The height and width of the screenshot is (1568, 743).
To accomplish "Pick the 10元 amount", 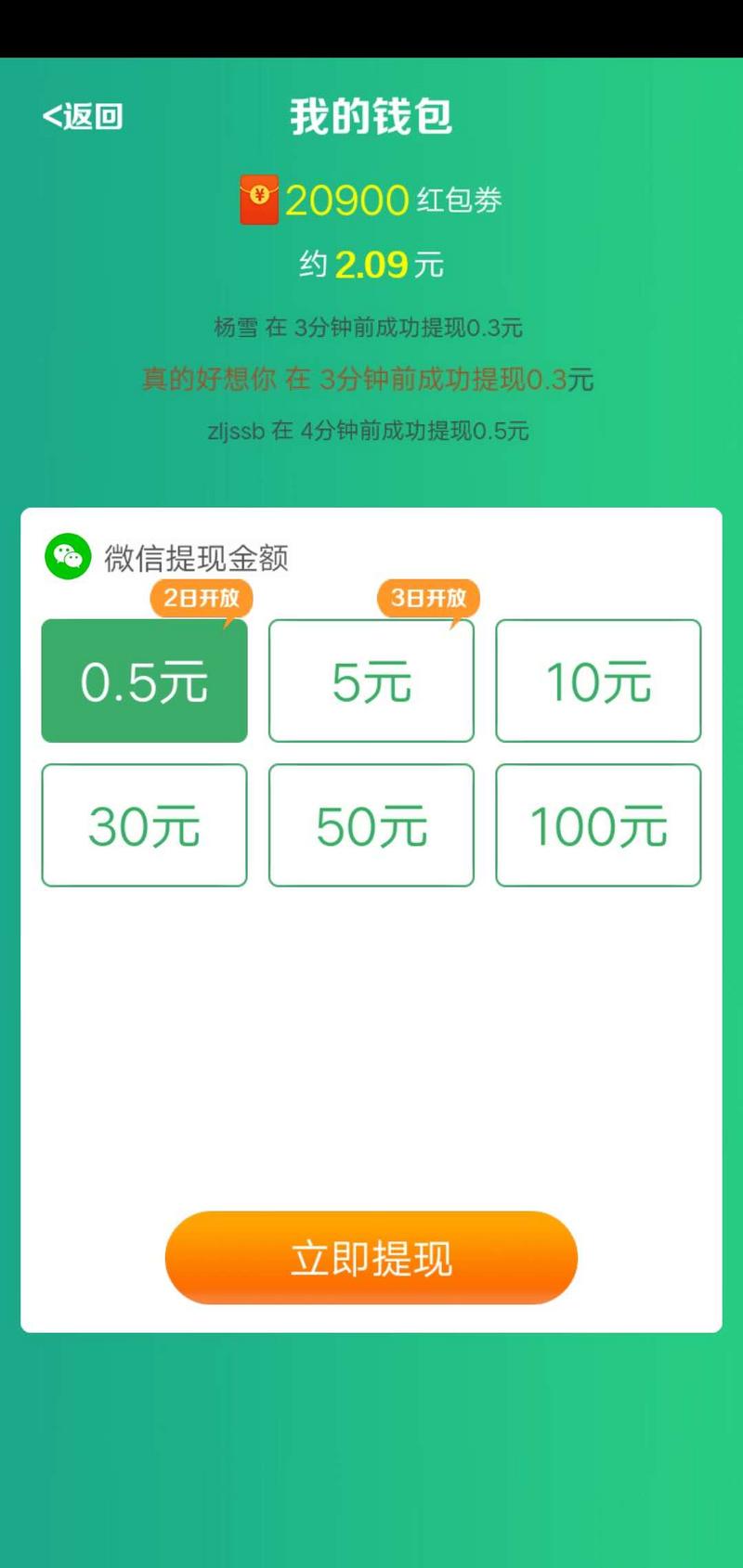I will tap(598, 680).
